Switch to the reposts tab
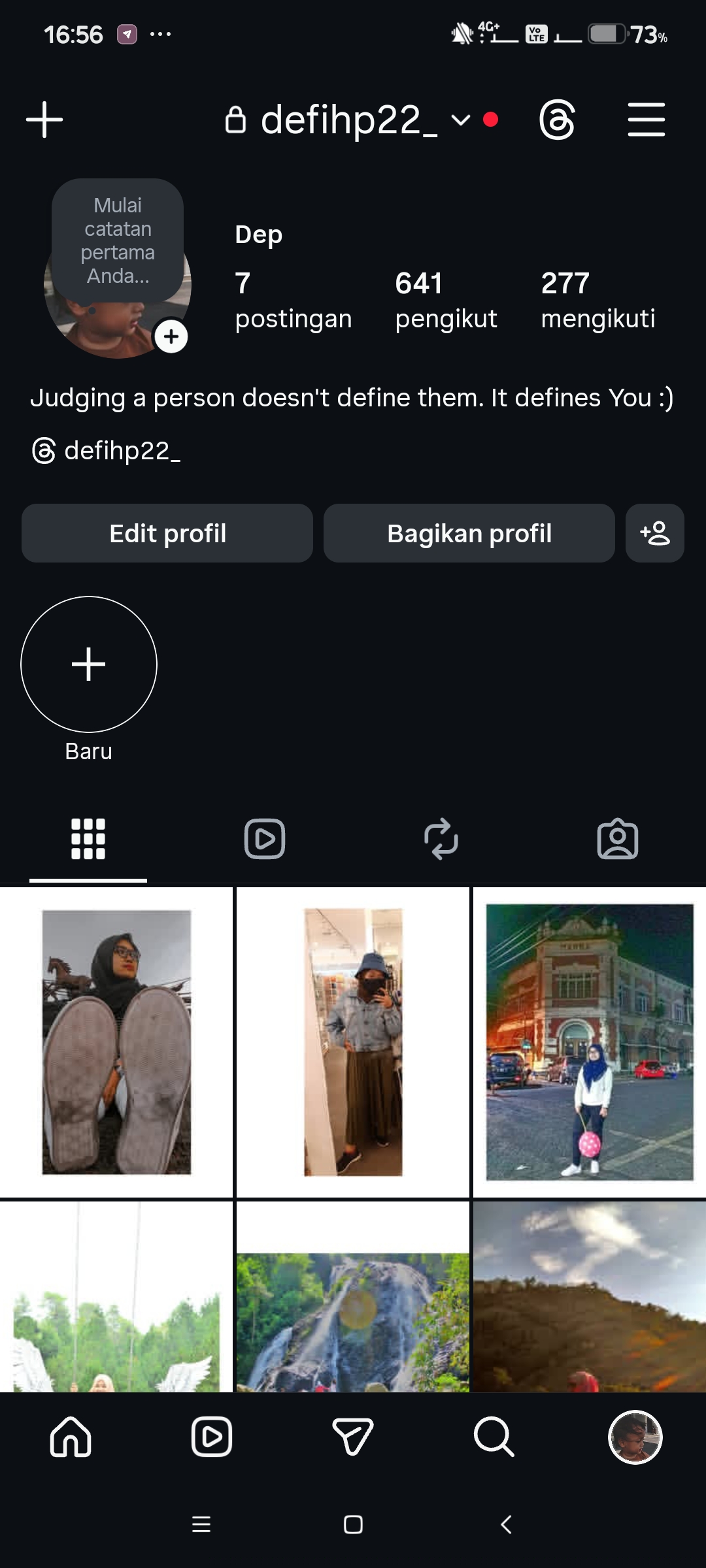Viewport: 706px width, 1568px height. pyautogui.click(x=441, y=839)
